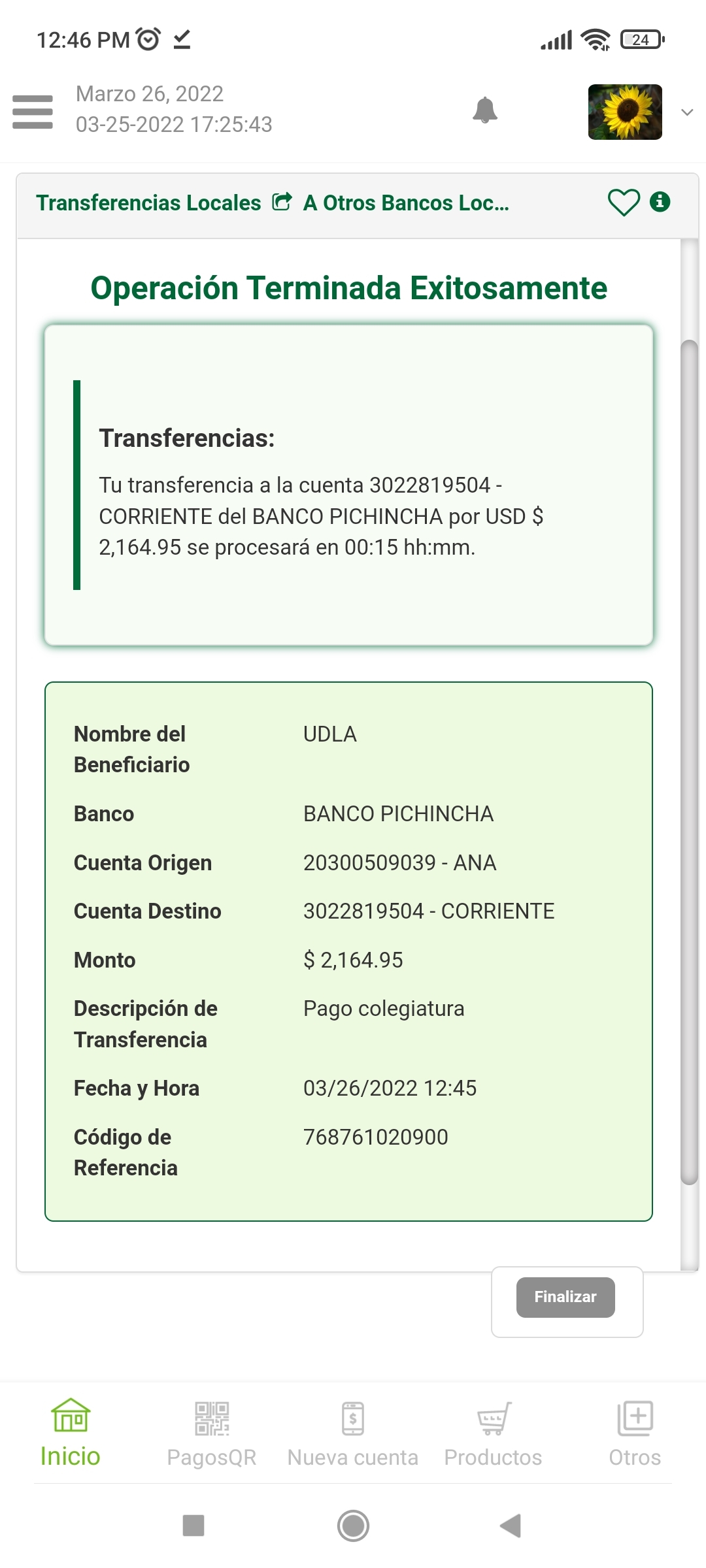Add this transfer to favorites
This screenshot has height=1568, width=706.
pos(624,203)
